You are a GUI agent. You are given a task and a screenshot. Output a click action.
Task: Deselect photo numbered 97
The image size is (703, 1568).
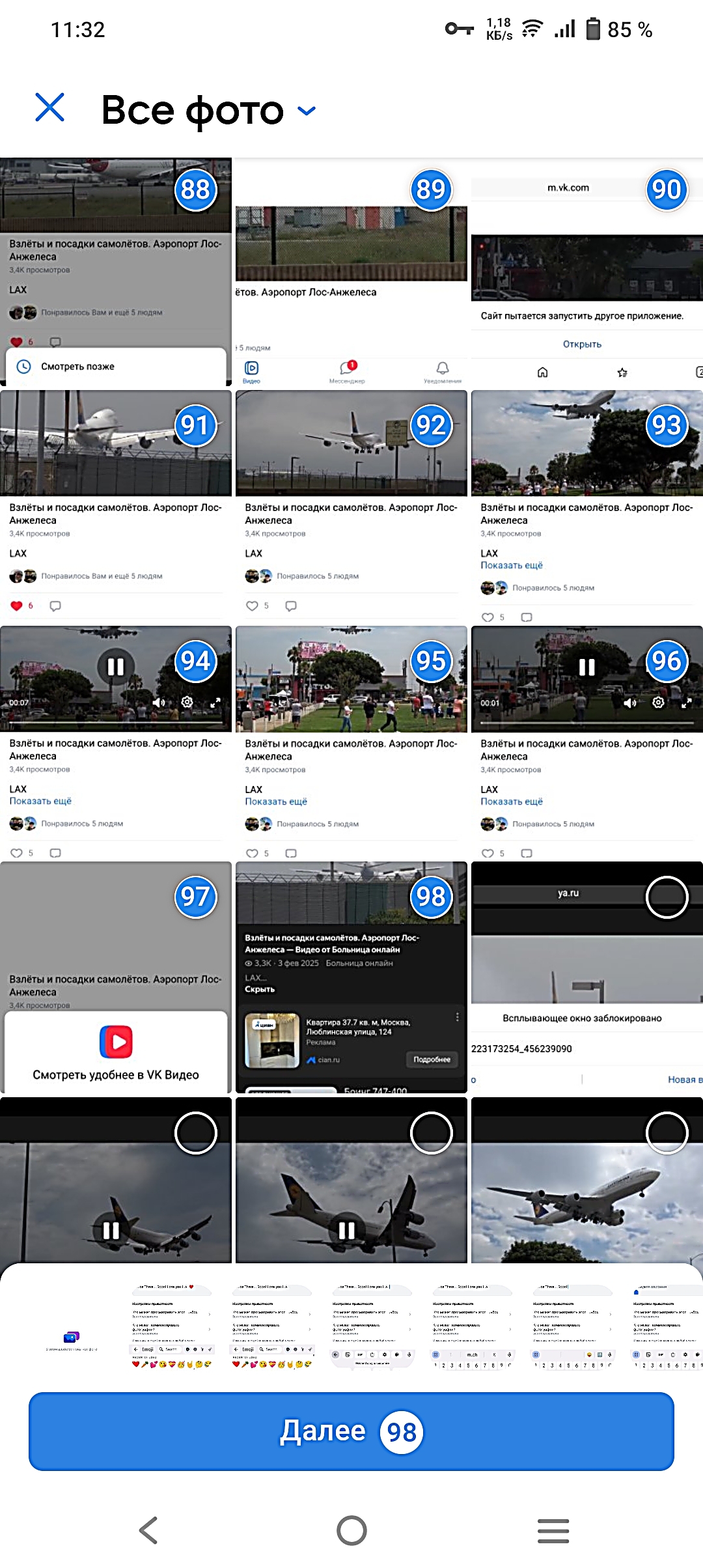coord(195,897)
